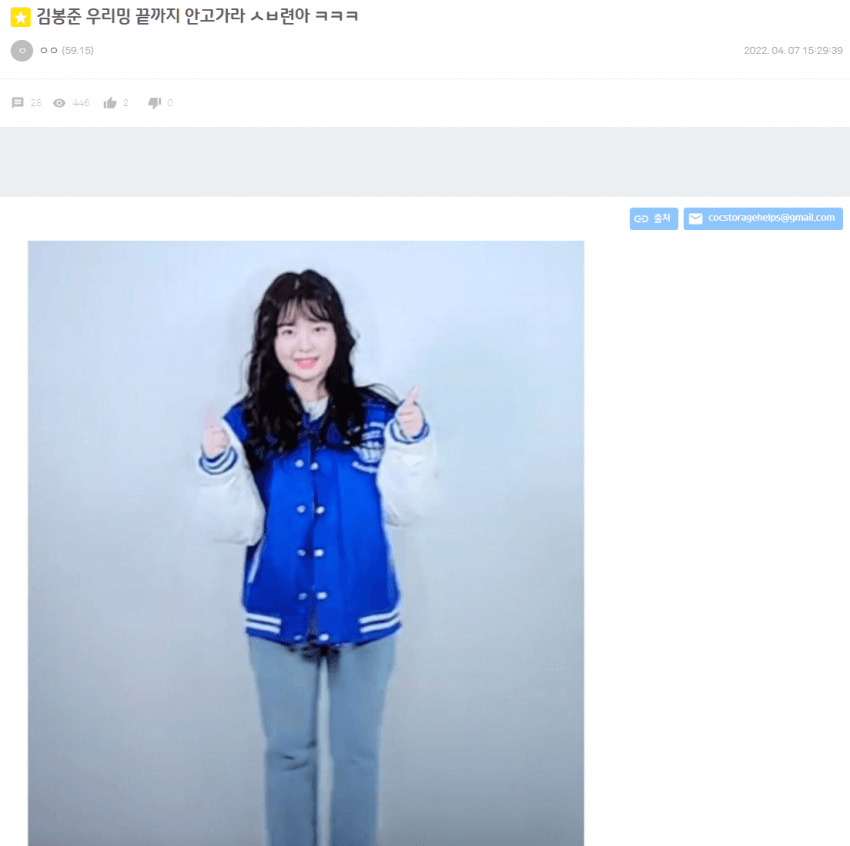Like the post with thumbs-up icon

110,103
